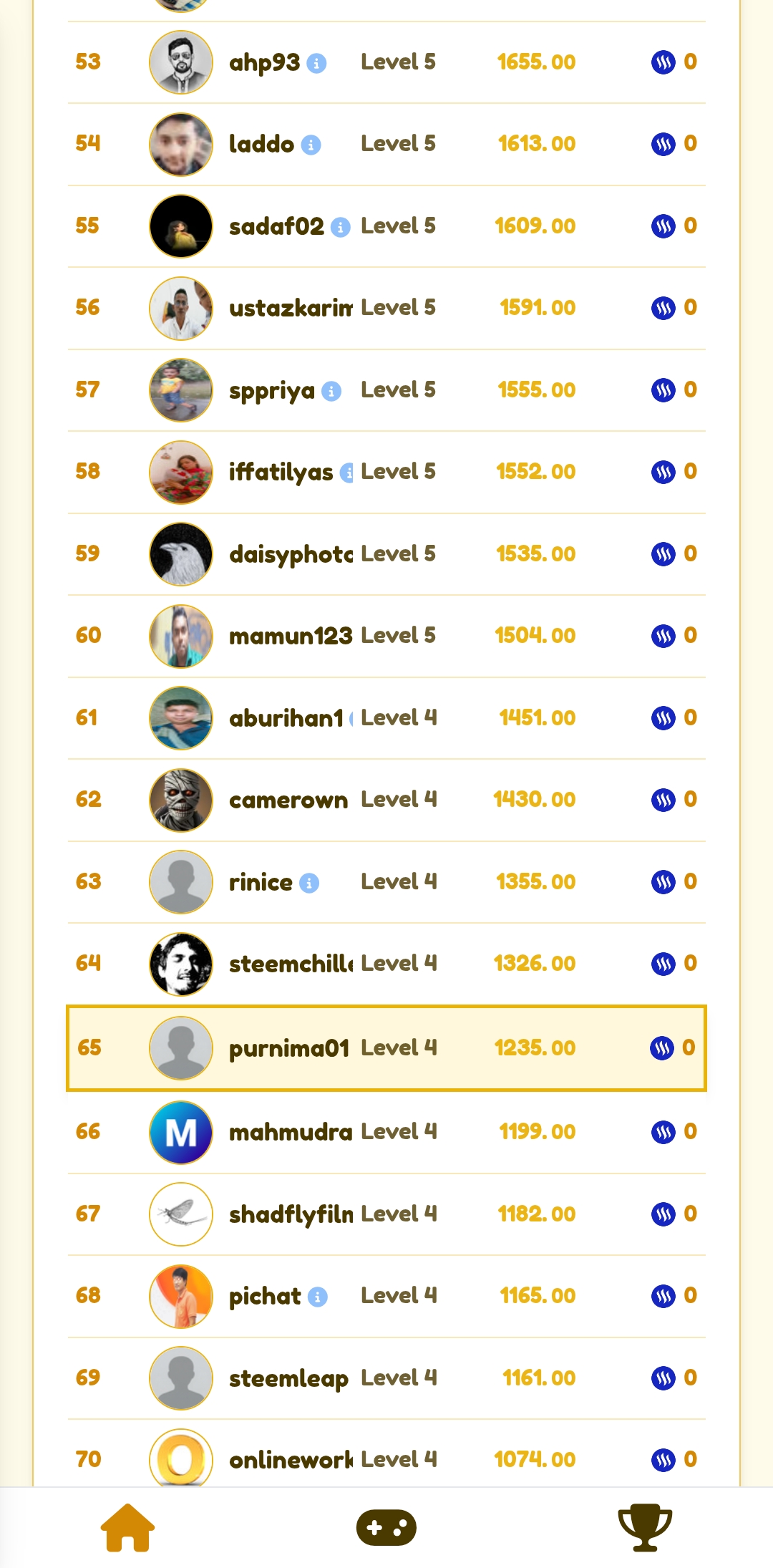
Task: Go to the home tab
Action: [128, 1528]
